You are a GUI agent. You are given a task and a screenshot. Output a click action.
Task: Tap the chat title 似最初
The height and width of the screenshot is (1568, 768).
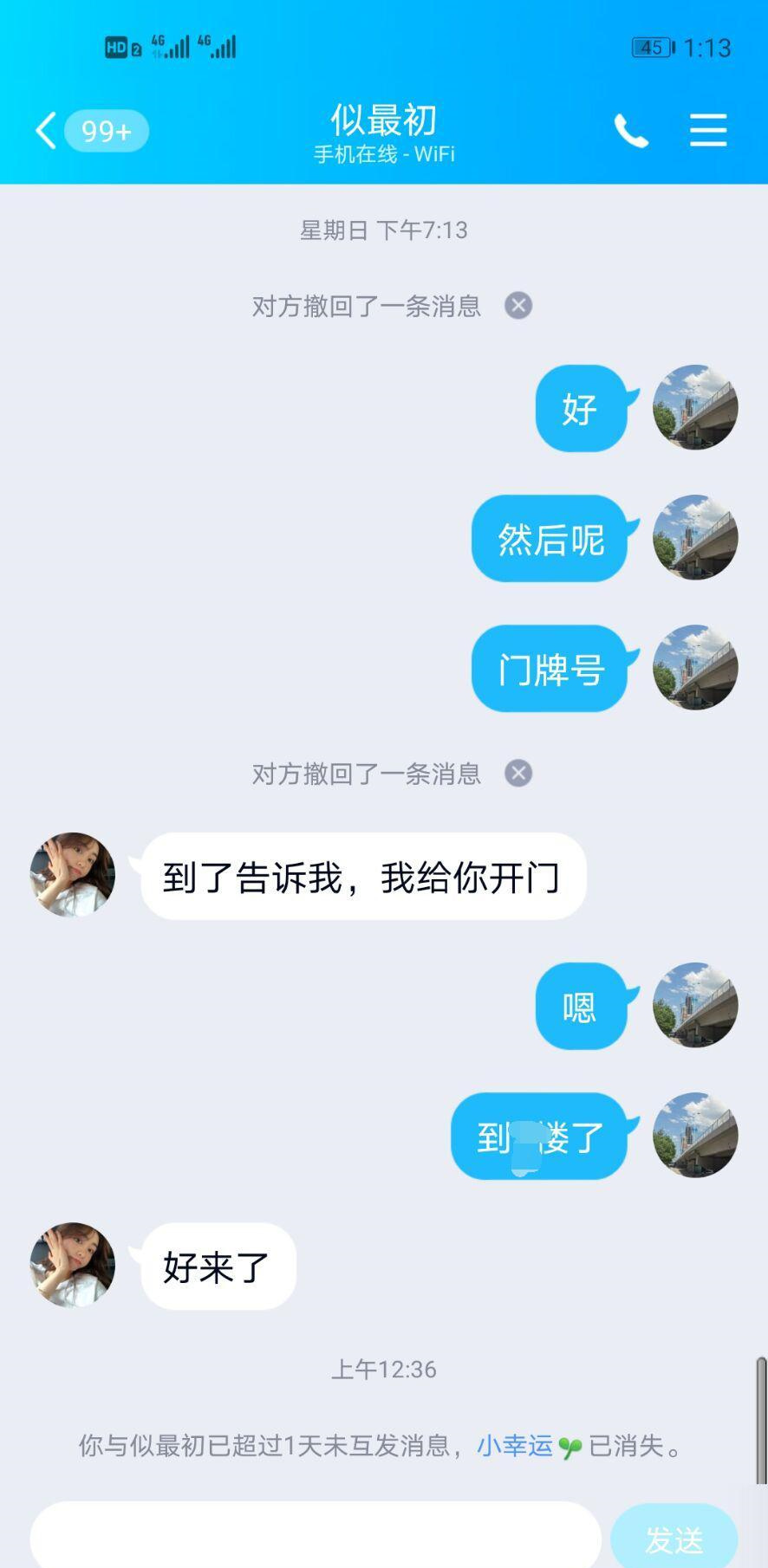pos(384,120)
